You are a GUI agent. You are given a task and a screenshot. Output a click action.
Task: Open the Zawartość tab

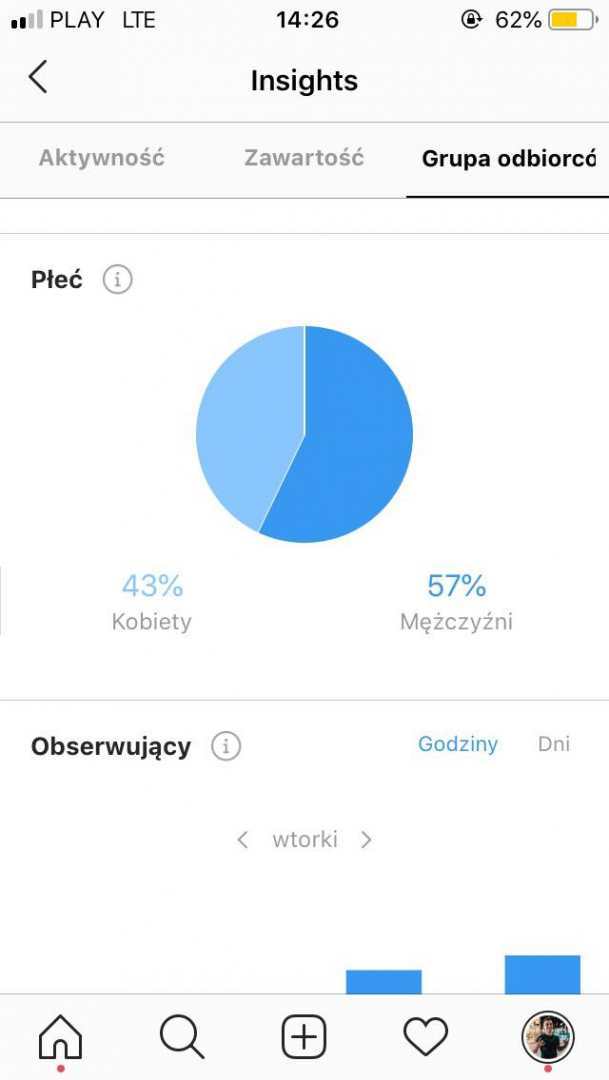click(304, 158)
